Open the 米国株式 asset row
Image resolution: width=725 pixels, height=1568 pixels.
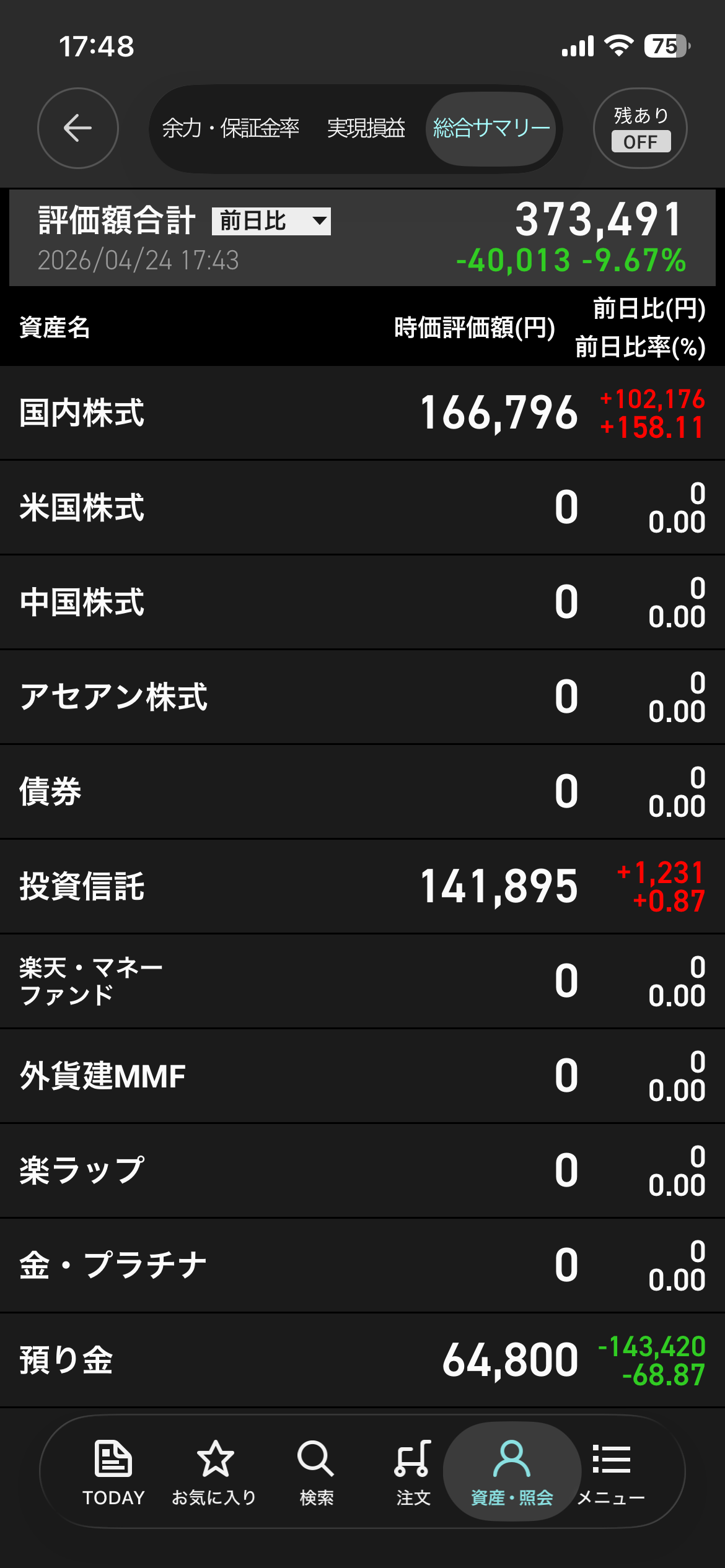coord(362,508)
